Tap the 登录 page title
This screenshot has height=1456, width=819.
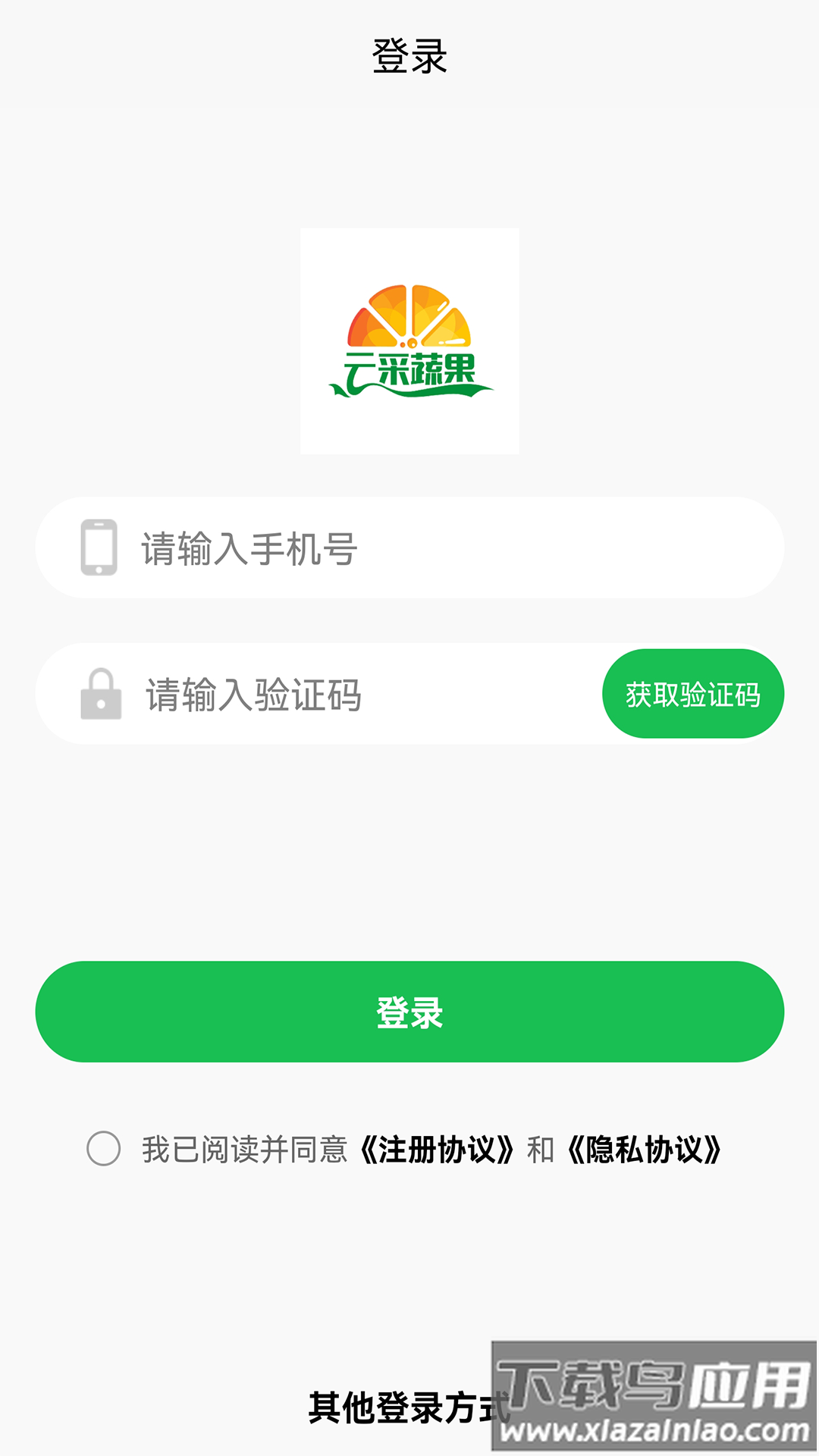(409, 55)
